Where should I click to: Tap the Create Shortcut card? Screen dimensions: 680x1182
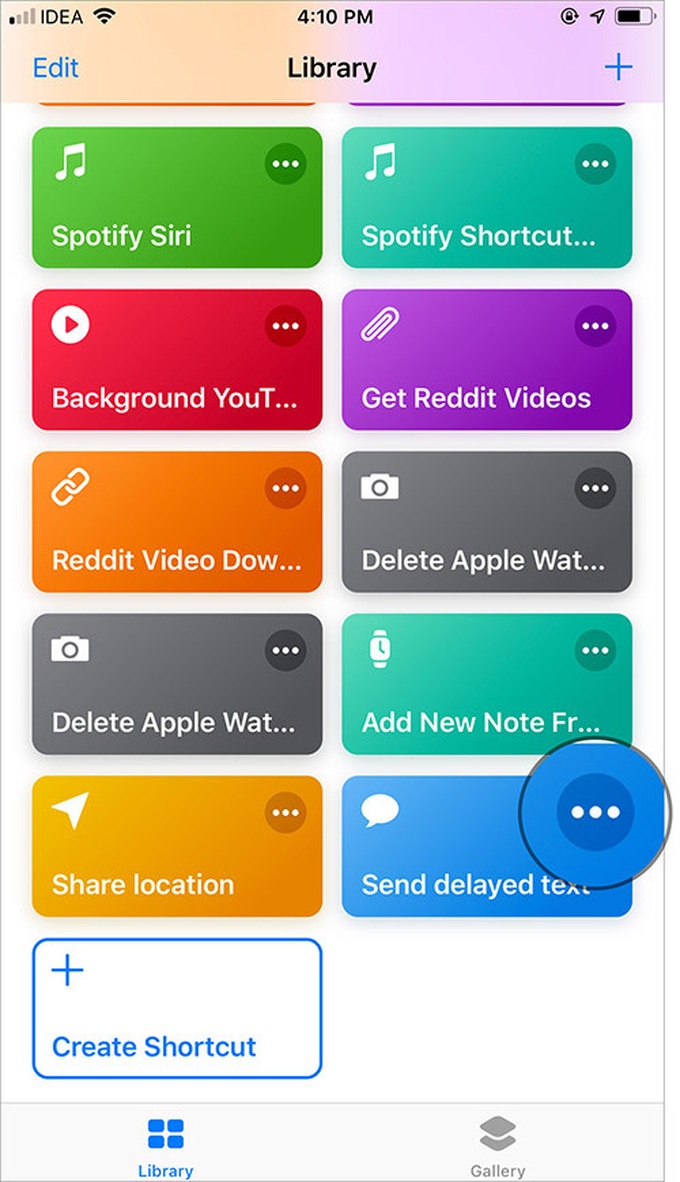(x=177, y=1009)
